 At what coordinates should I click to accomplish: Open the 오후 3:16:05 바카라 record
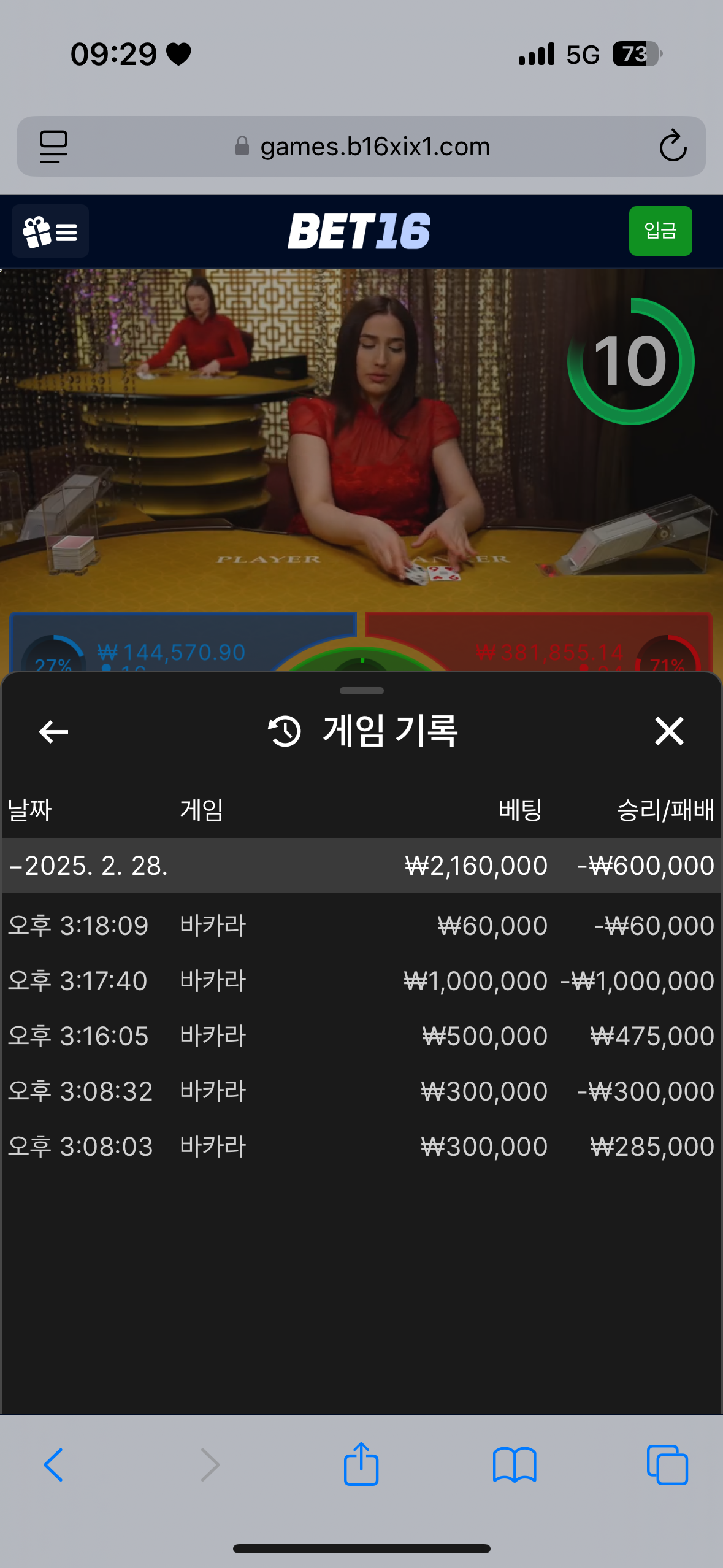point(361,1036)
